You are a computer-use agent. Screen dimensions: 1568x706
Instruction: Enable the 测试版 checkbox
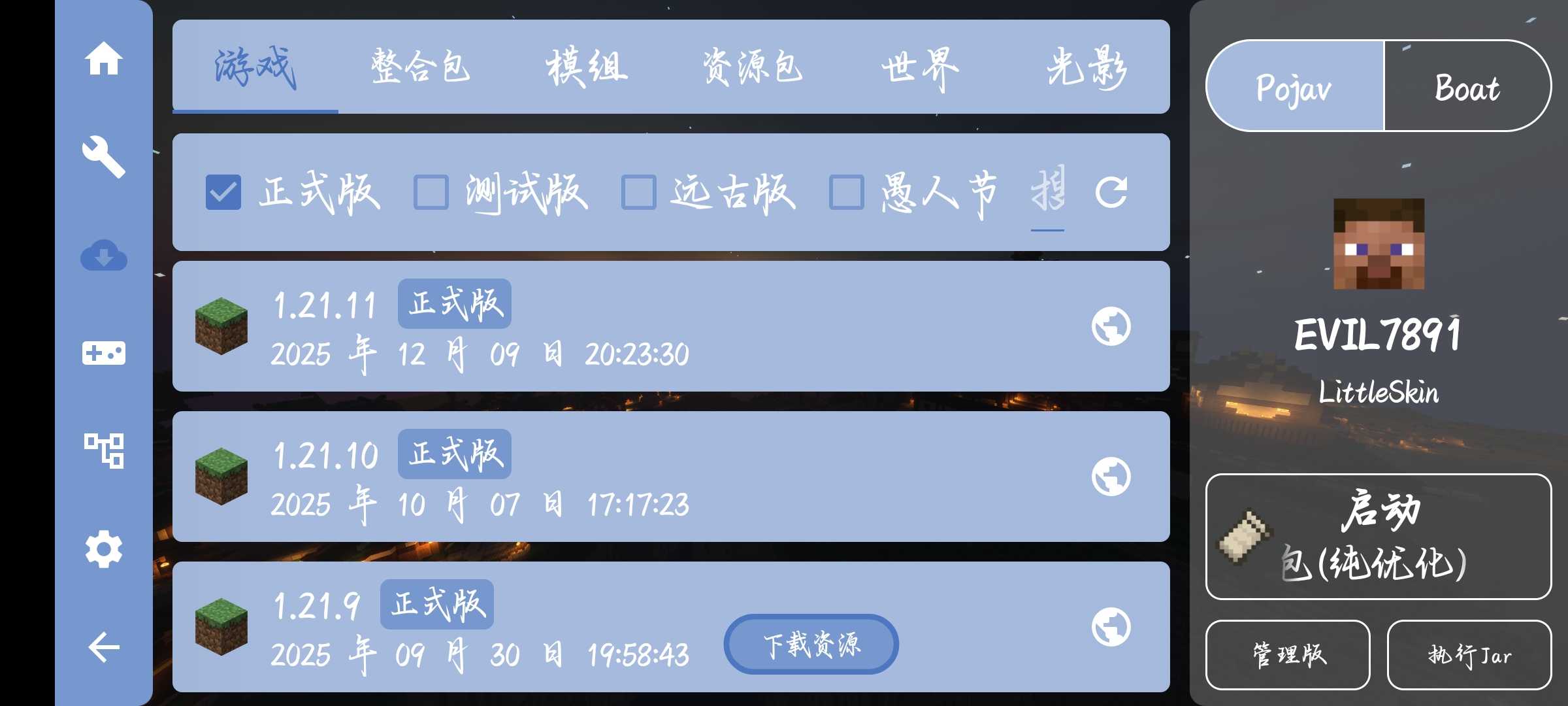point(431,192)
